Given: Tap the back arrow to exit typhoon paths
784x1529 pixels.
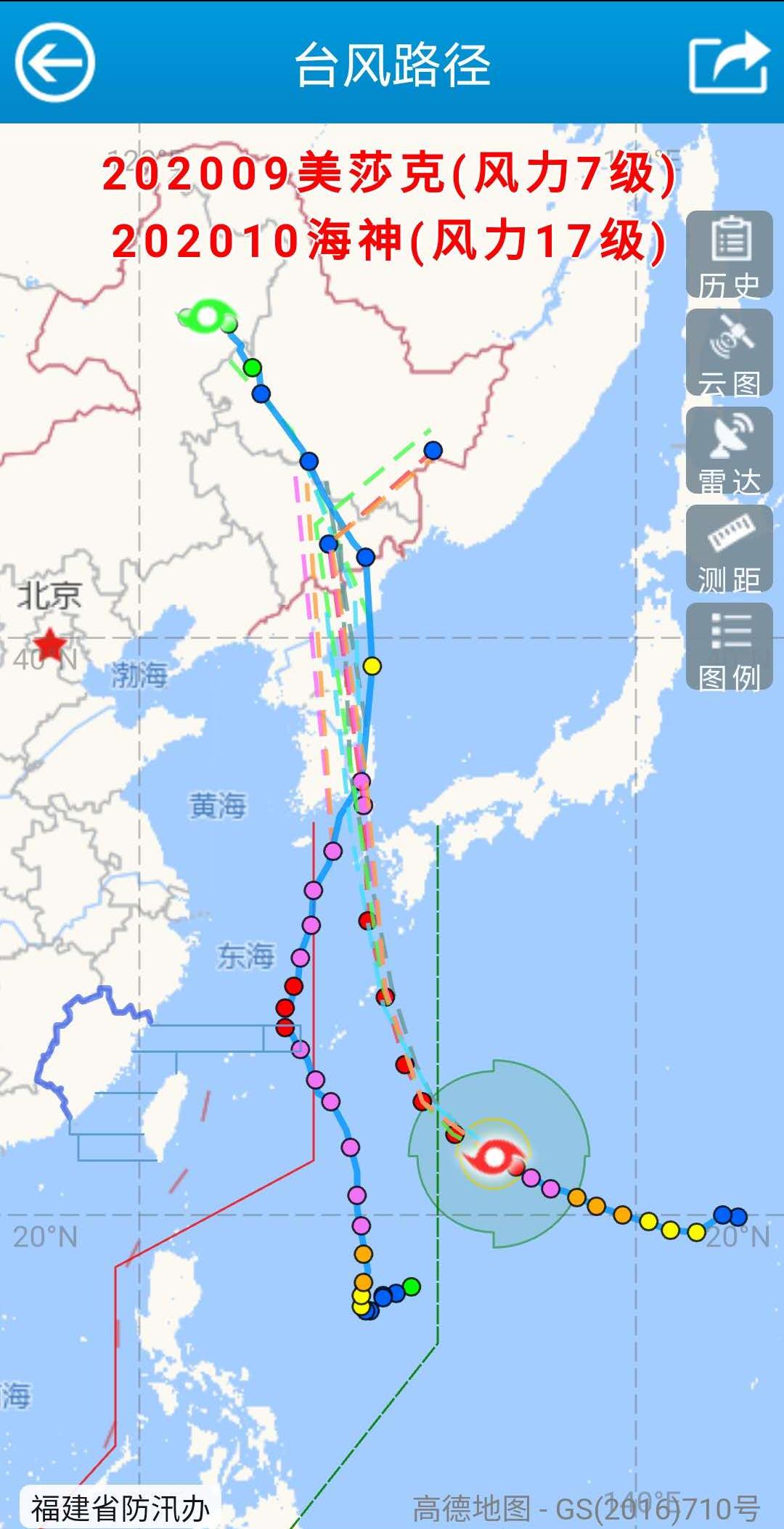Looking at the screenshot, I should tap(55, 63).
